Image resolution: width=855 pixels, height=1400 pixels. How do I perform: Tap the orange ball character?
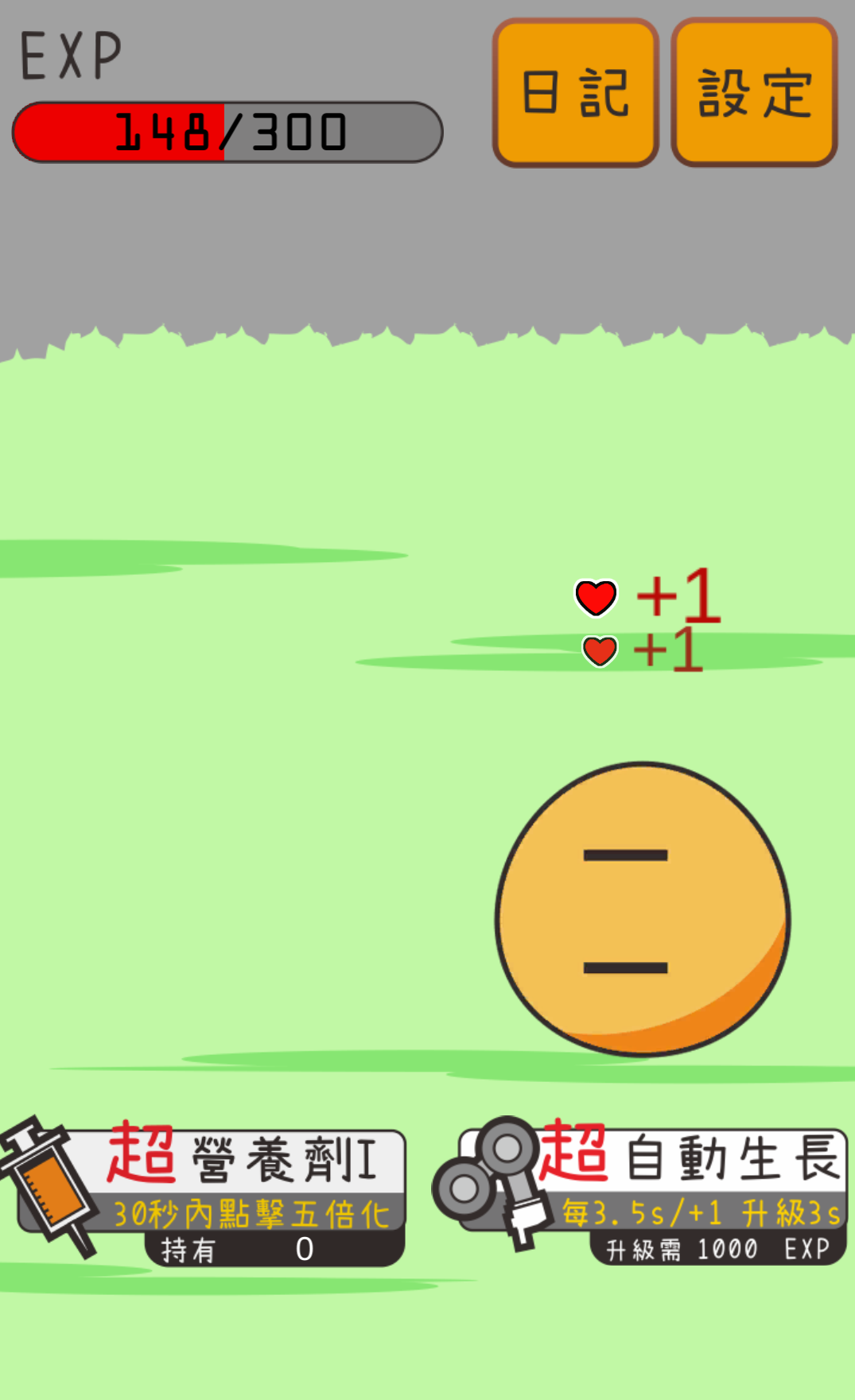coord(642,909)
